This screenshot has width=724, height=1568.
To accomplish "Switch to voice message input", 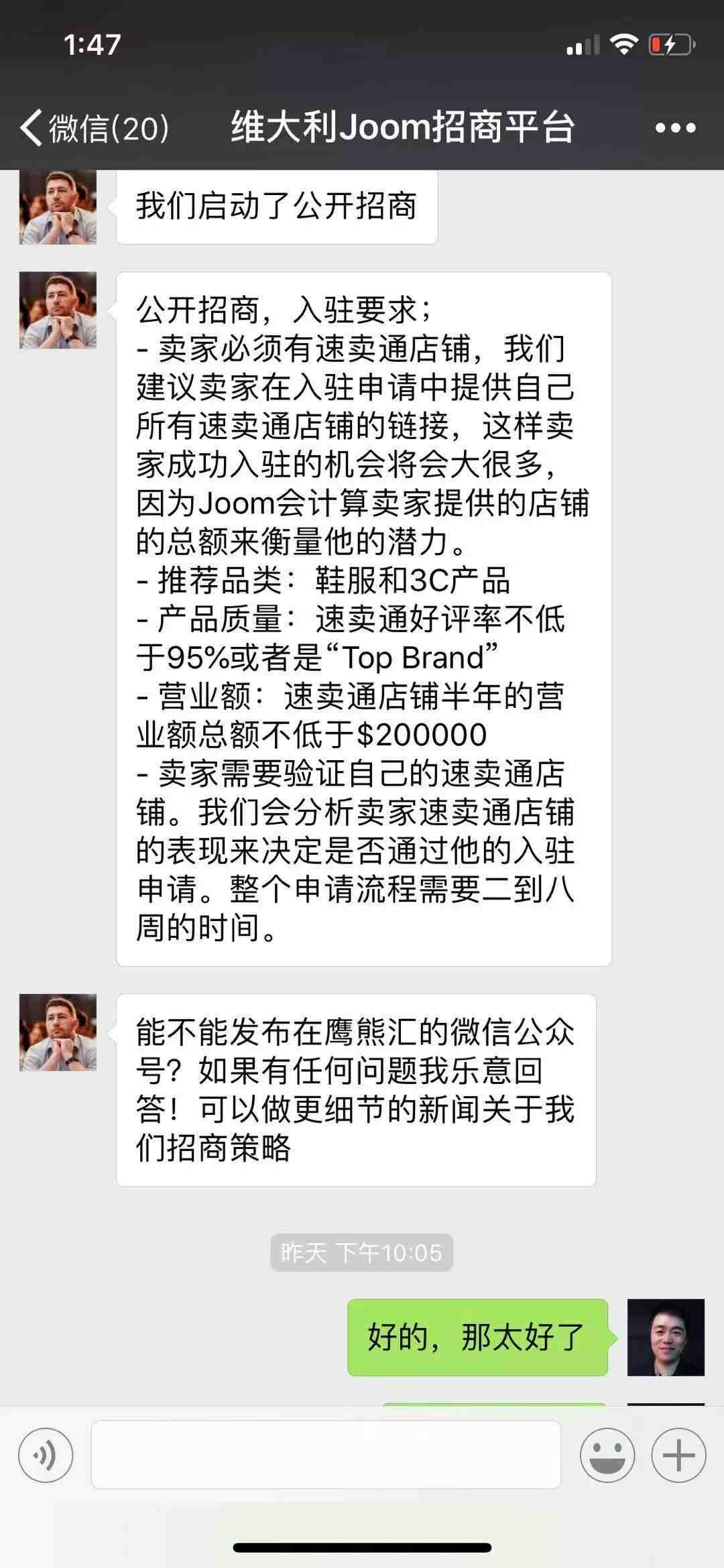I will (46, 1455).
